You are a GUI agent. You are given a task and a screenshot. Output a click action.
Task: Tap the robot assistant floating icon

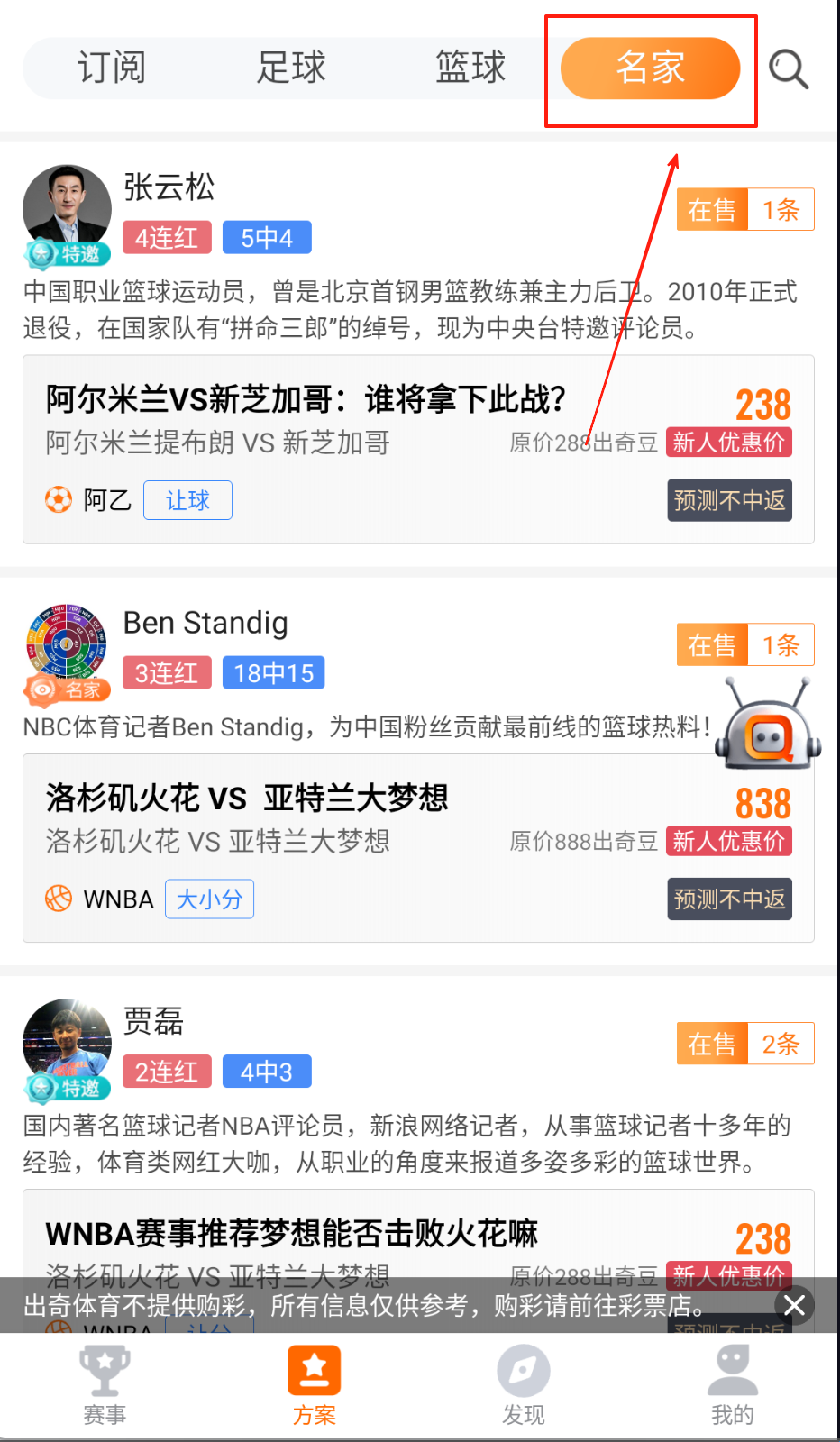(x=768, y=726)
